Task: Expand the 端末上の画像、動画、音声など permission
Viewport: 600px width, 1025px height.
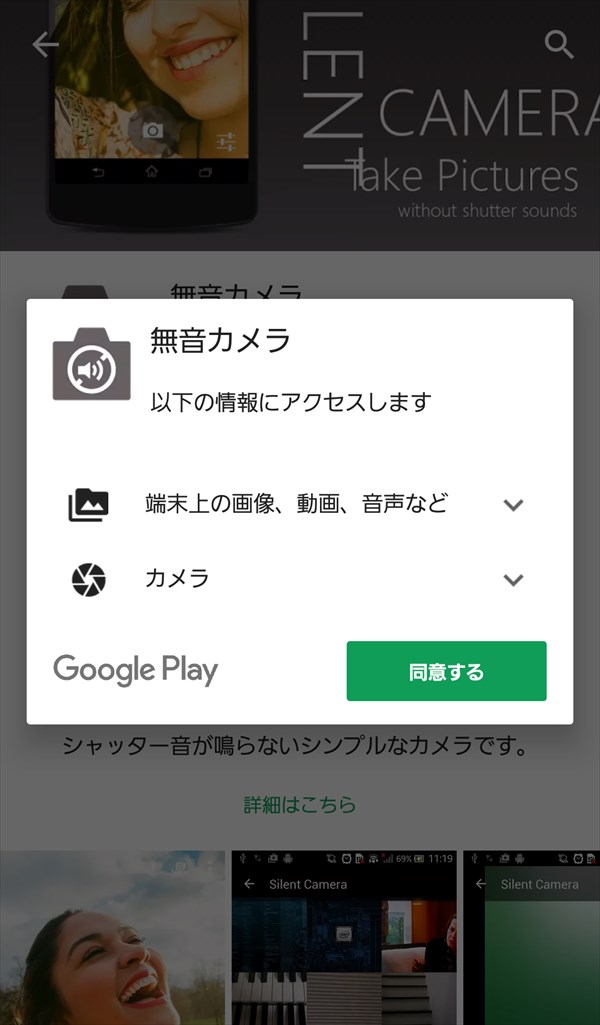Action: pyautogui.click(x=513, y=505)
